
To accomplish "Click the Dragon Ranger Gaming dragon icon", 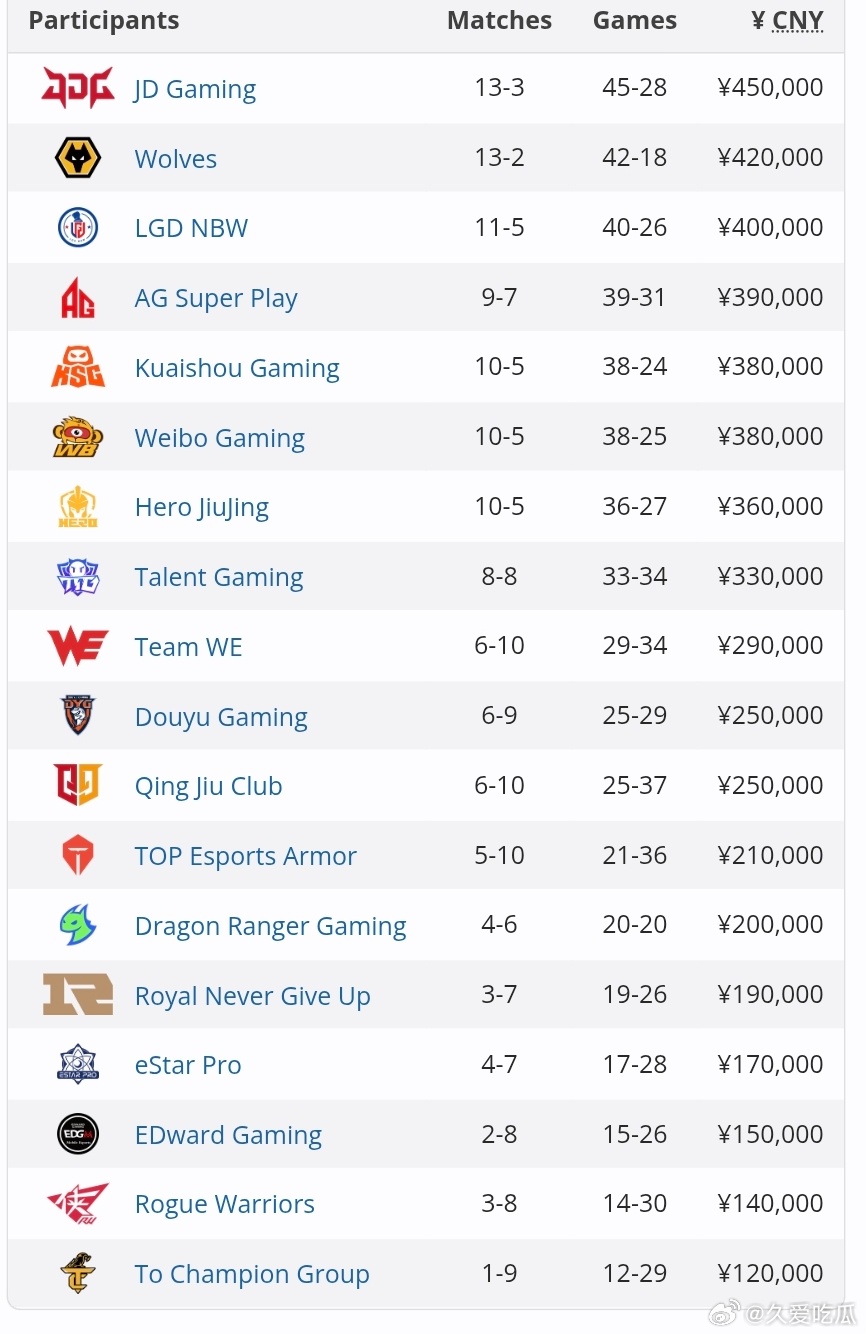I will pos(78,924).
